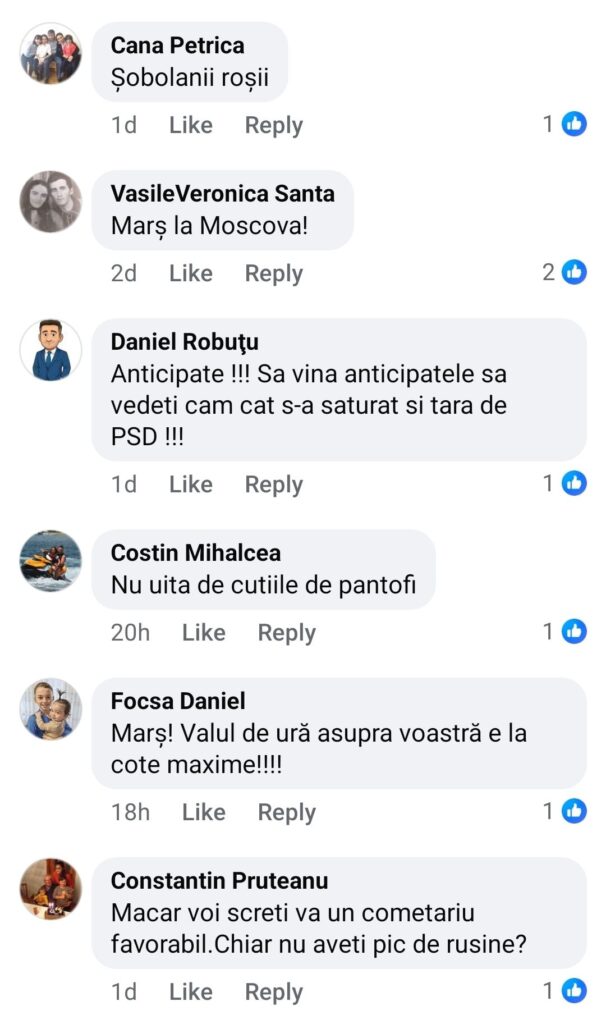The width and height of the screenshot is (606, 1024).
Task: Open Cana Petrica's profile picture
Action: [x=51, y=54]
